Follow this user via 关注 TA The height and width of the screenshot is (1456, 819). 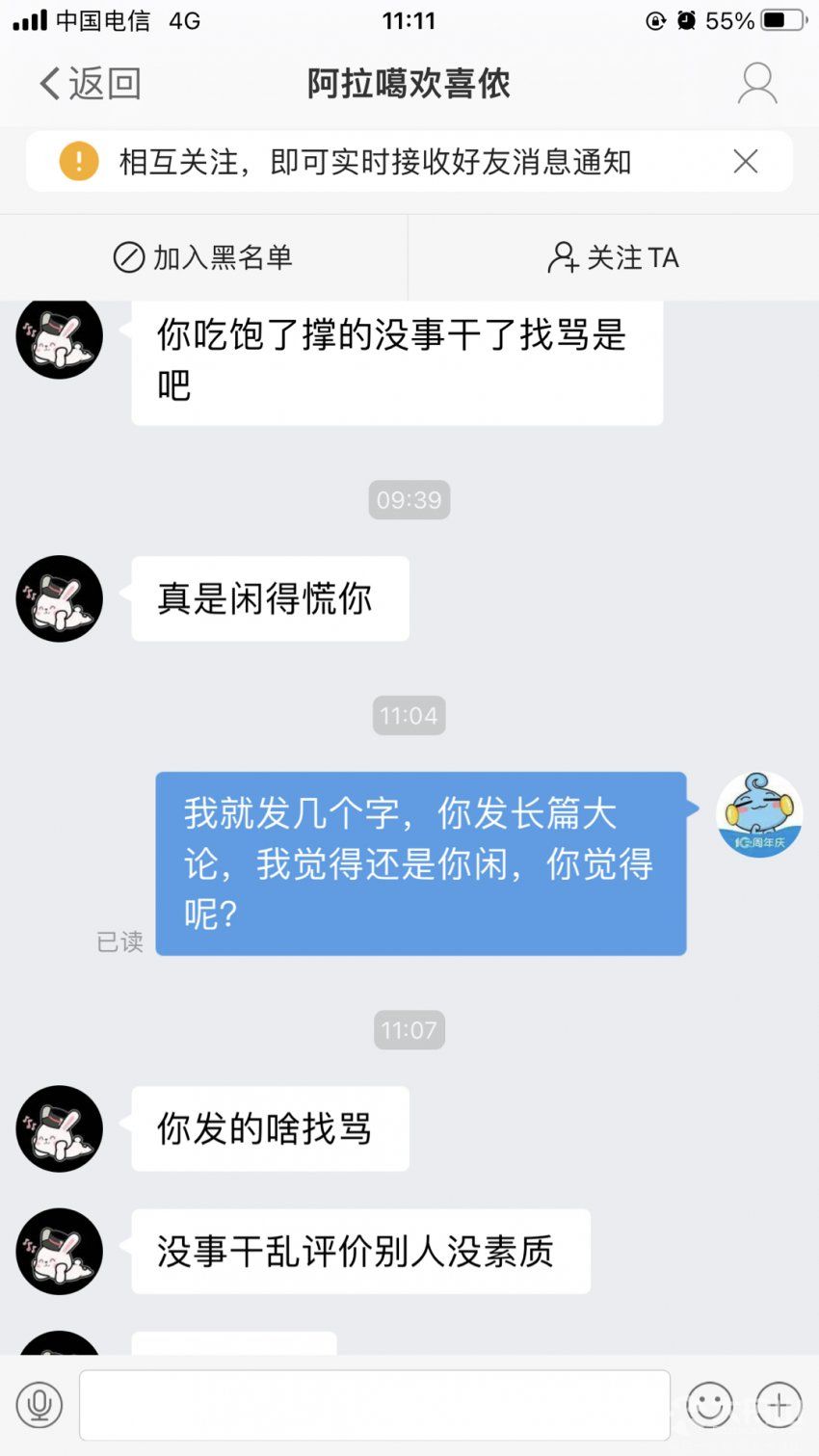click(614, 257)
